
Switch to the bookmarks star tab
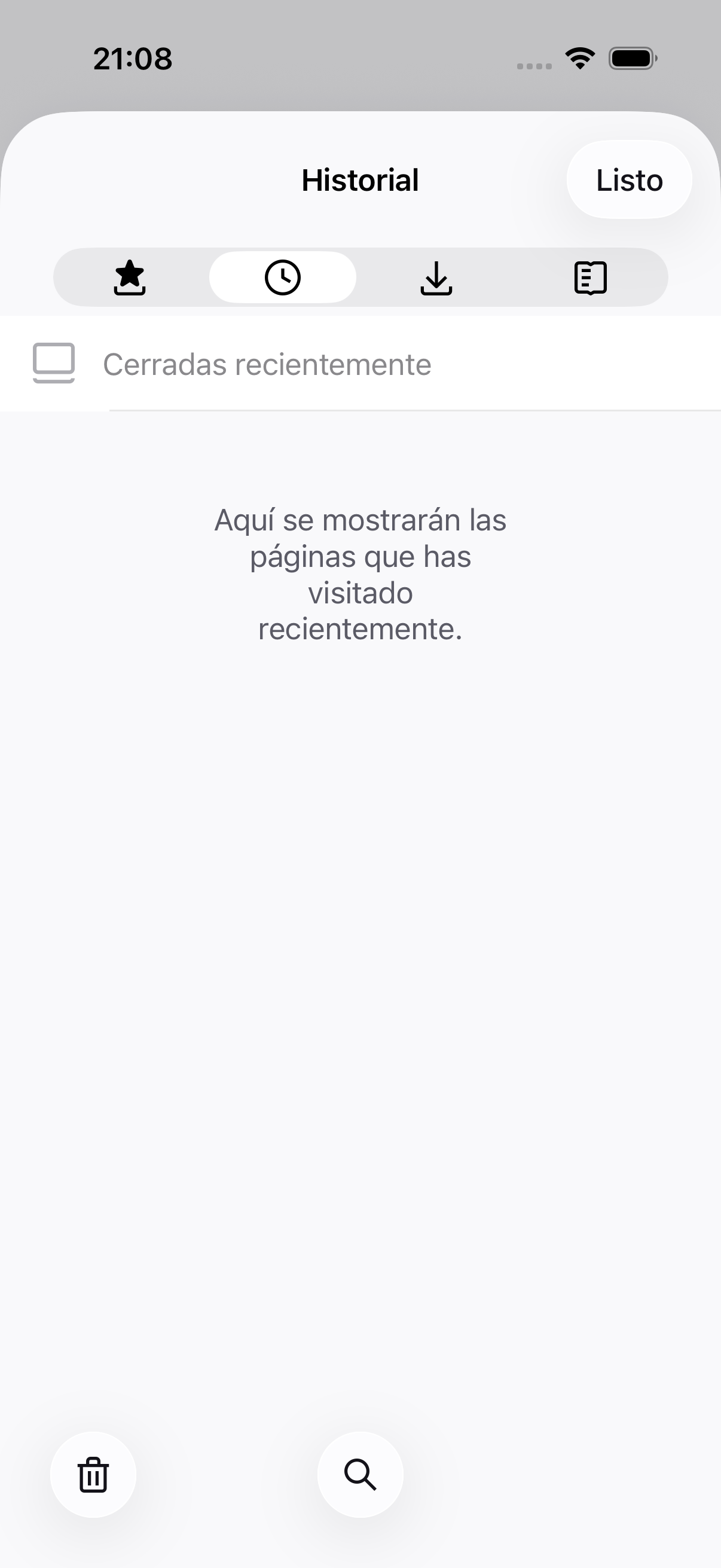[x=130, y=277]
